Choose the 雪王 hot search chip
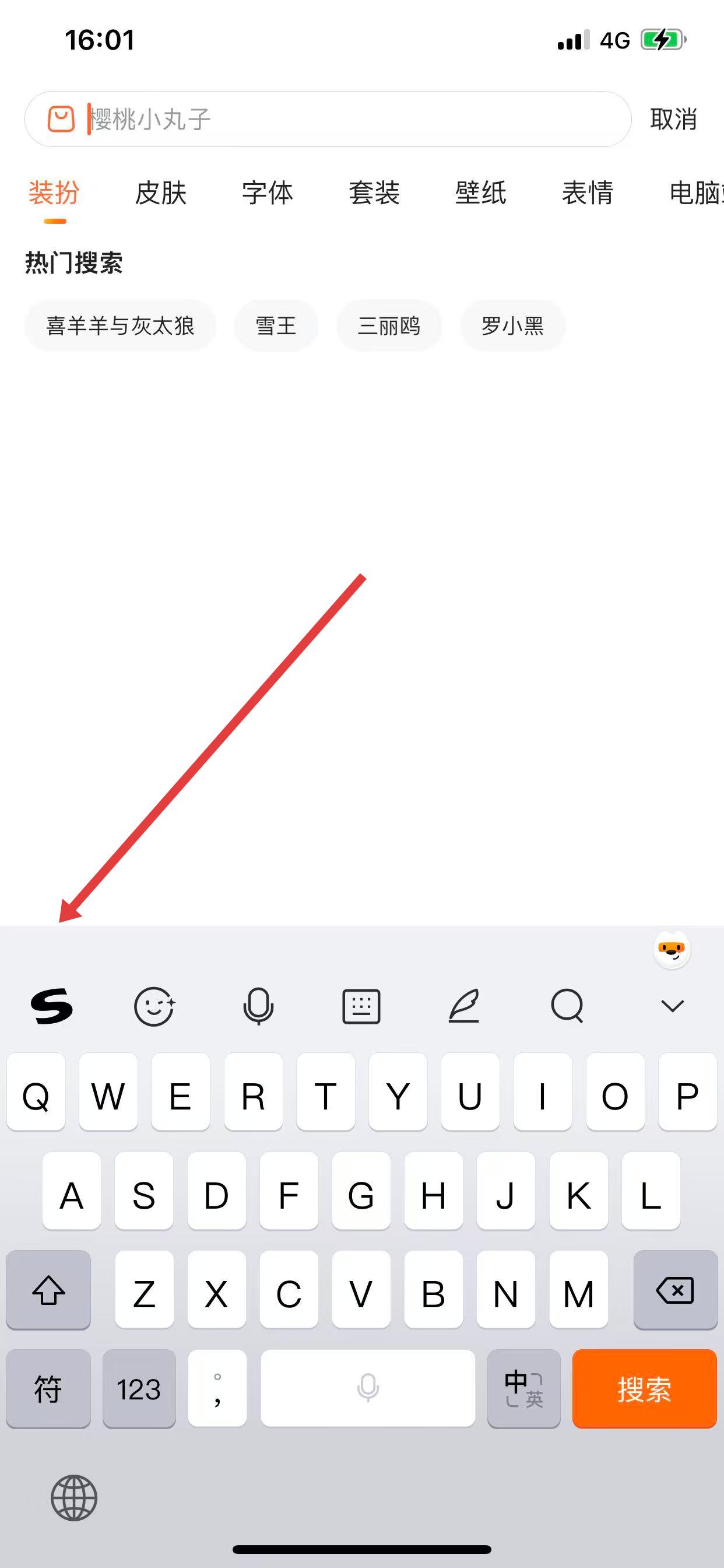The height and width of the screenshot is (1568, 724). click(276, 325)
